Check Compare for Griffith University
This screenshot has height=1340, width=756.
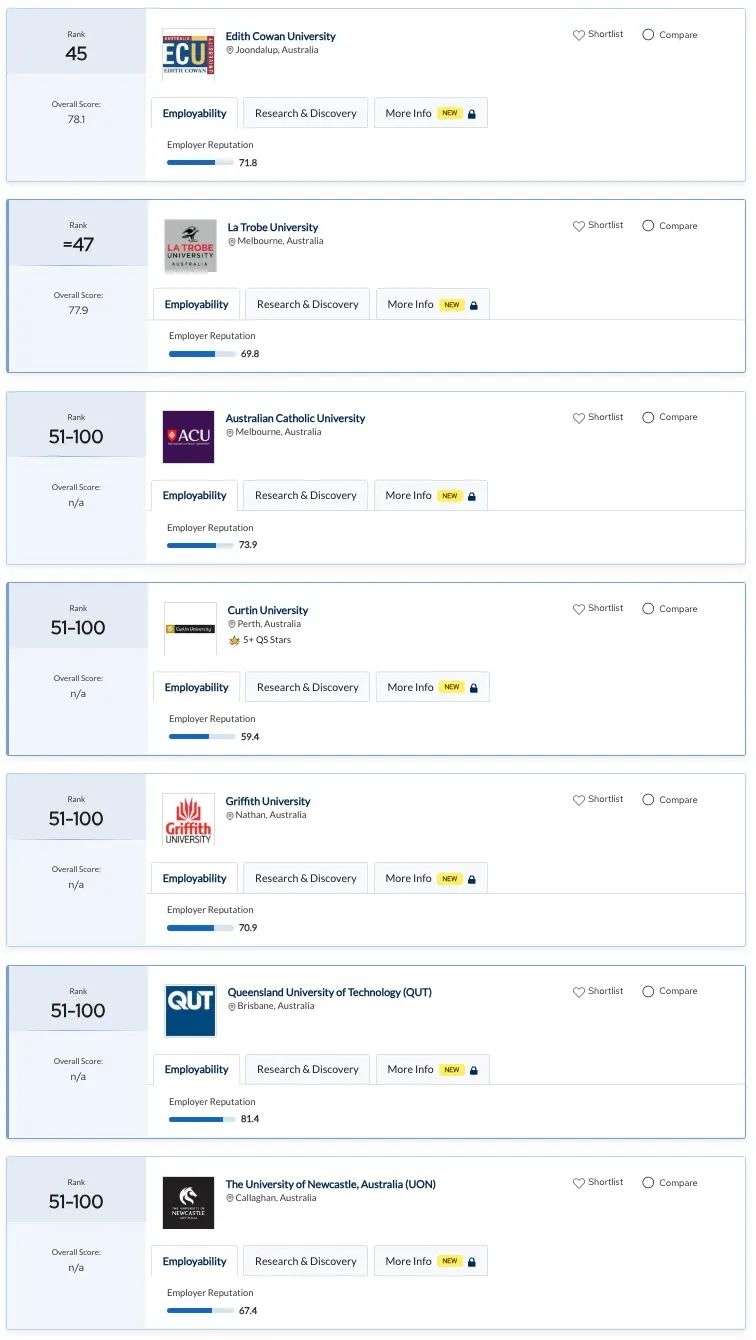(669, 799)
